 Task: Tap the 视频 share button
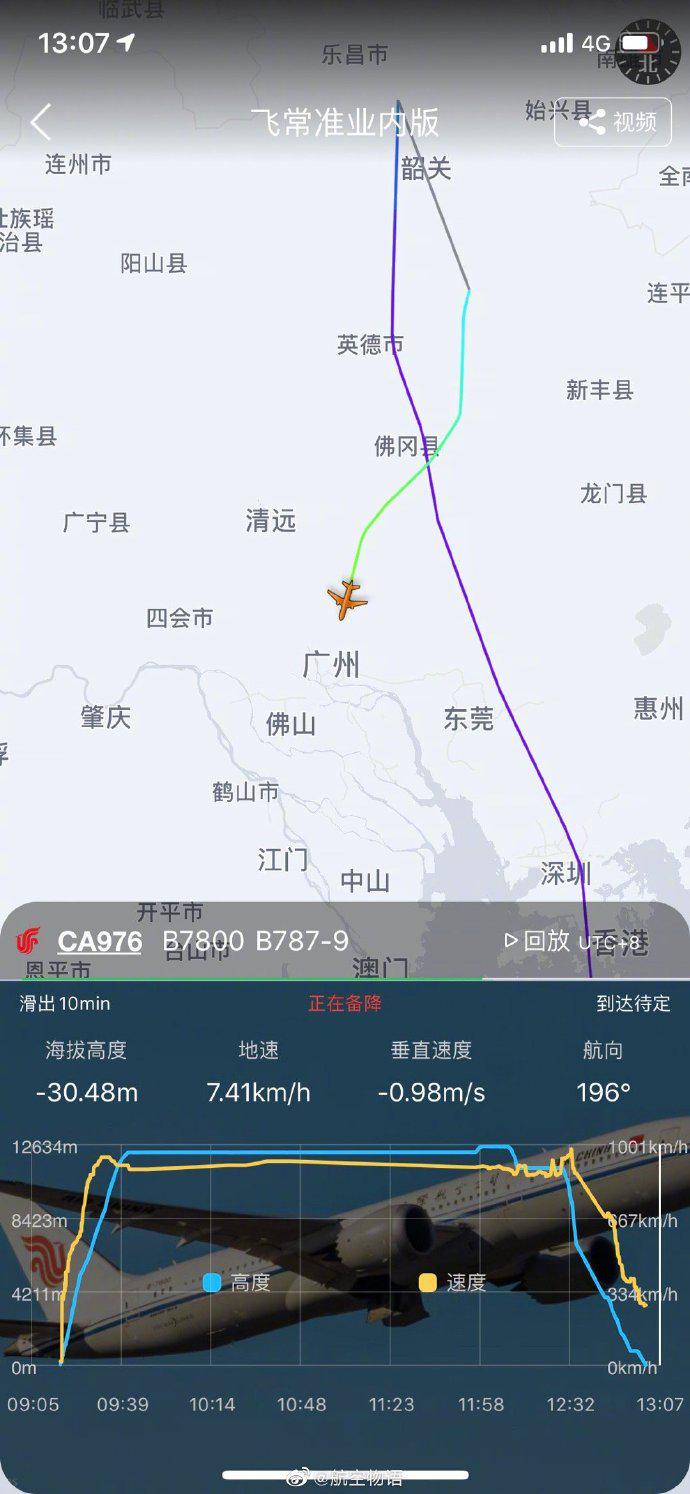pyautogui.click(x=613, y=122)
